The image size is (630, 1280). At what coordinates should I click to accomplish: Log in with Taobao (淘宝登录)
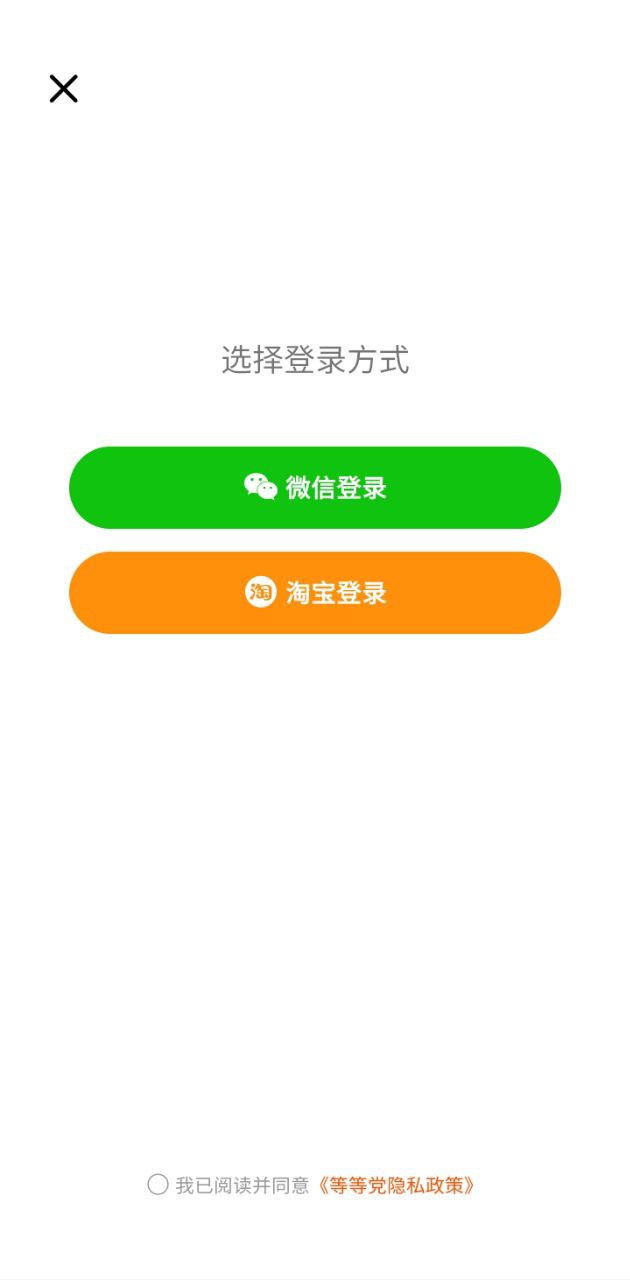click(x=314, y=593)
